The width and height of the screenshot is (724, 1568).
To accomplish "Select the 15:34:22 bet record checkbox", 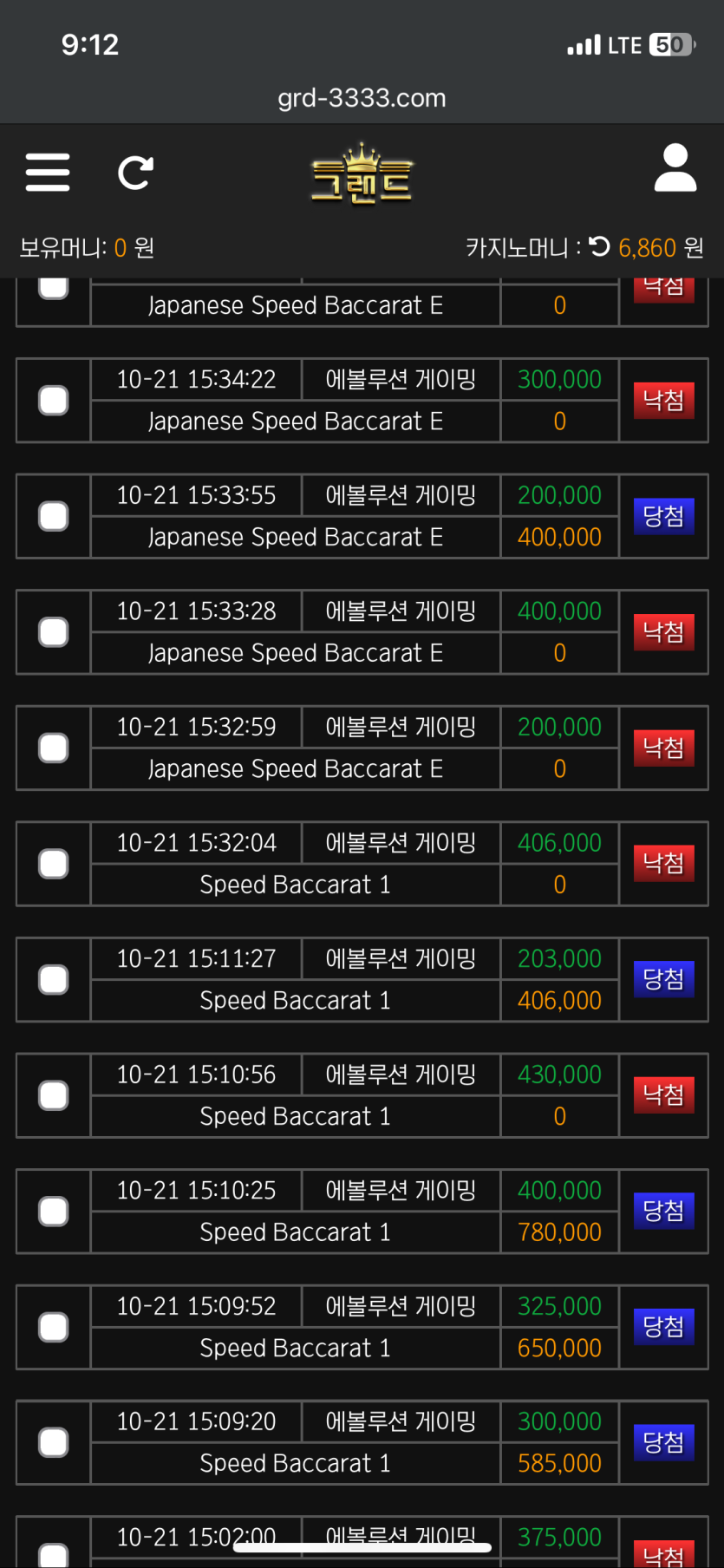I will 54,401.
